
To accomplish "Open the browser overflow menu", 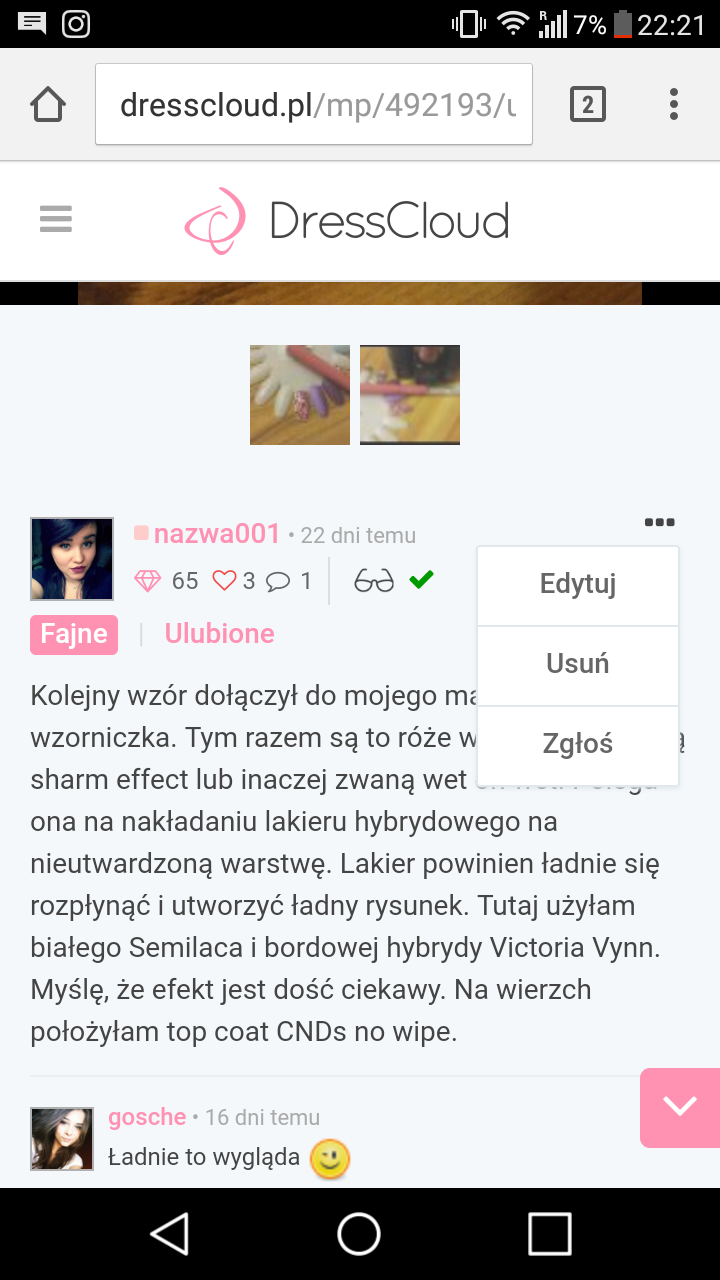I will (x=673, y=103).
